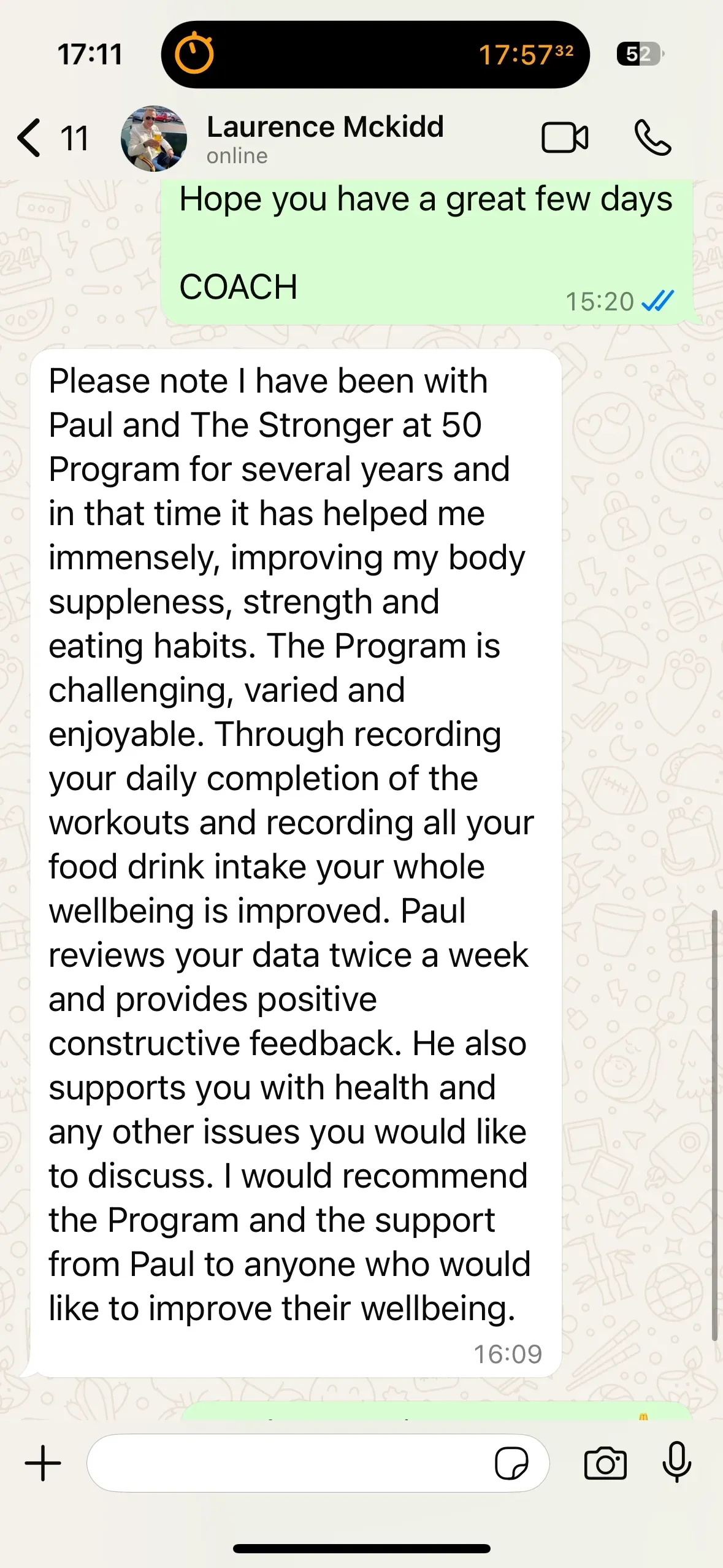Open Laurence Mckidd's contact info
This screenshot has height=1568, width=723.
point(325,139)
